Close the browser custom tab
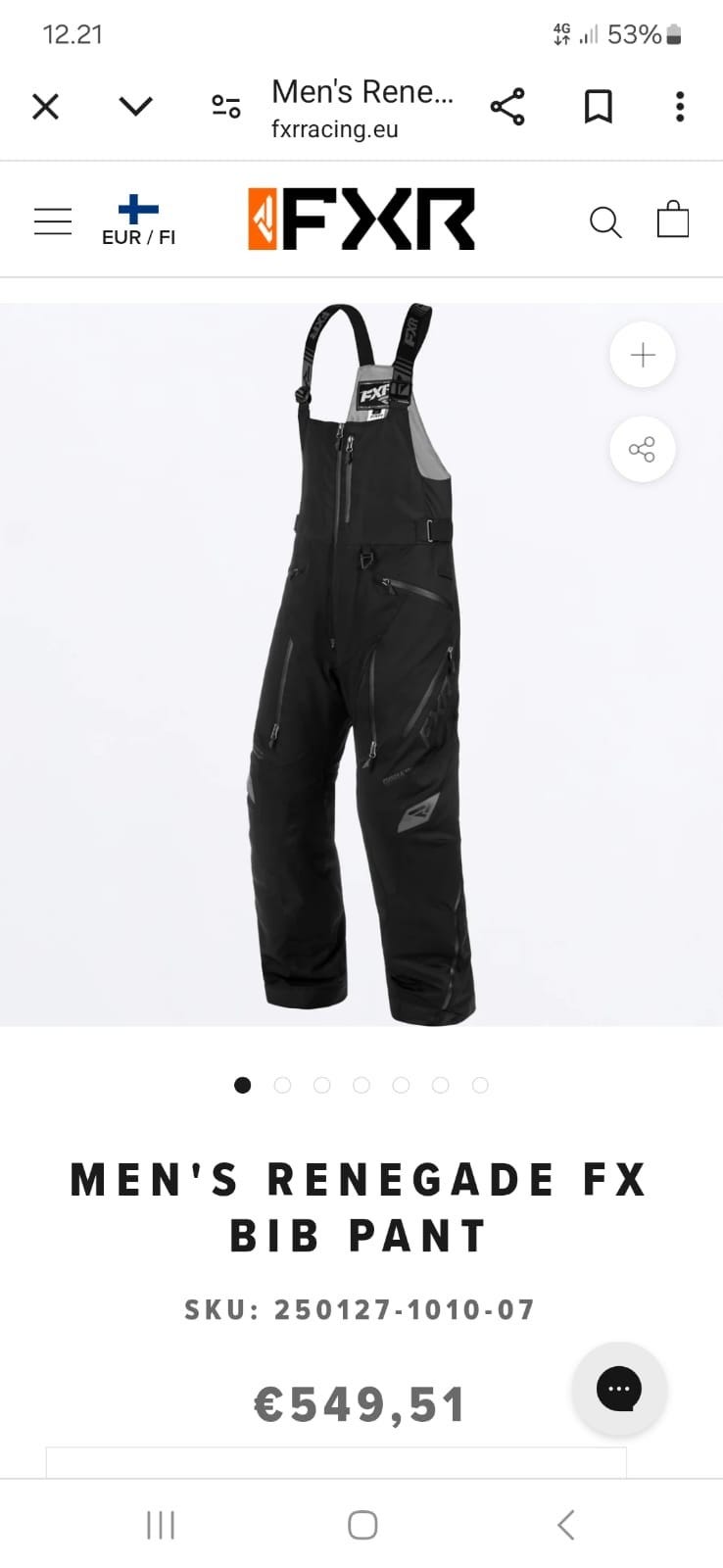723x1568 pixels. (x=46, y=107)
